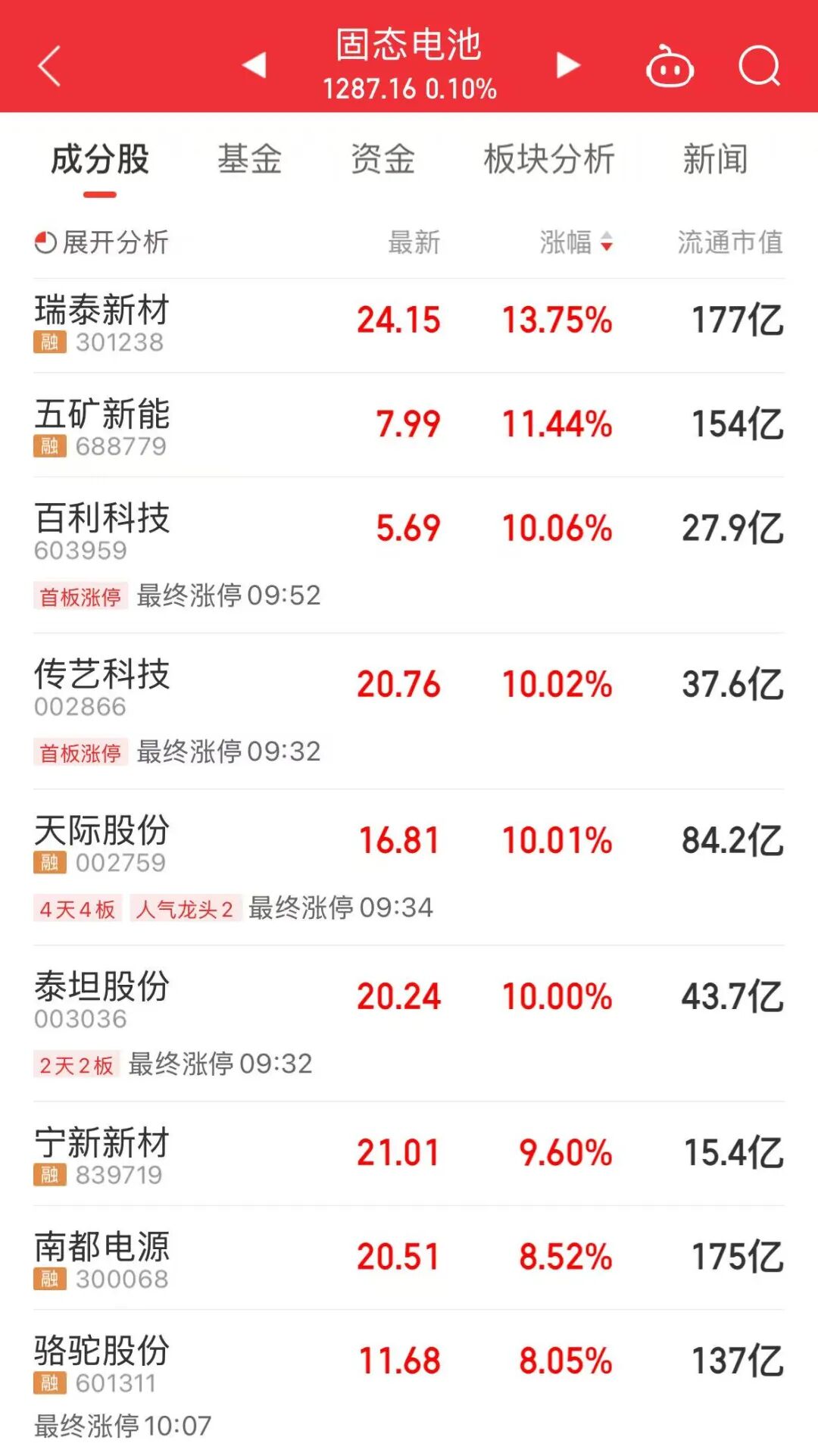Screen dimensions: 818x1456
Task: Open stock 五矿新能 688779
Action: tap(102, 427)
